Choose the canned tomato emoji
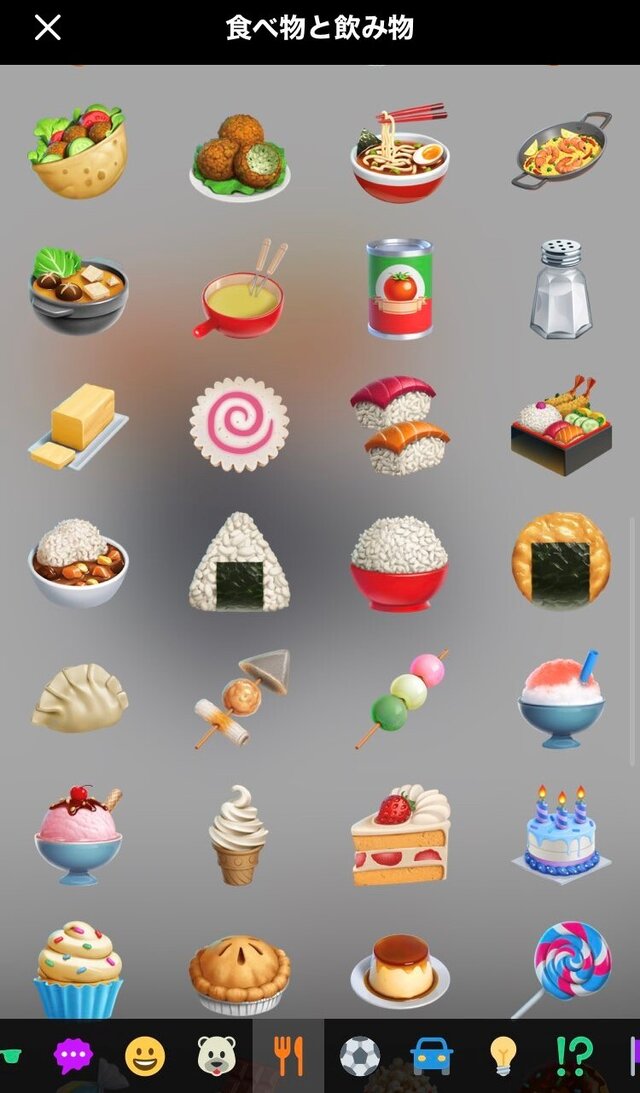The image size is (640, 1093). click(400, 289)
